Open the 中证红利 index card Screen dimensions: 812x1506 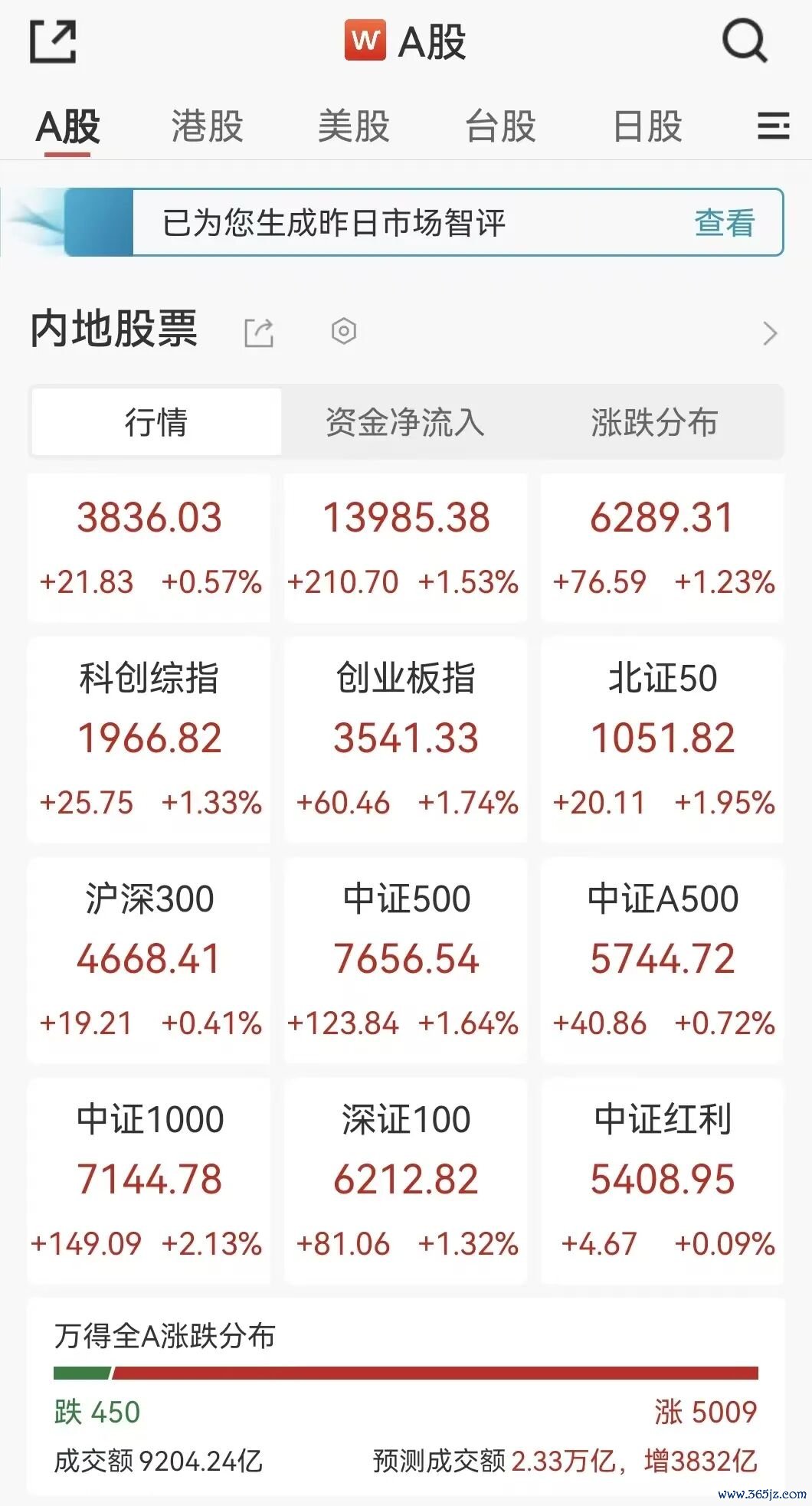click(663, 1181)
